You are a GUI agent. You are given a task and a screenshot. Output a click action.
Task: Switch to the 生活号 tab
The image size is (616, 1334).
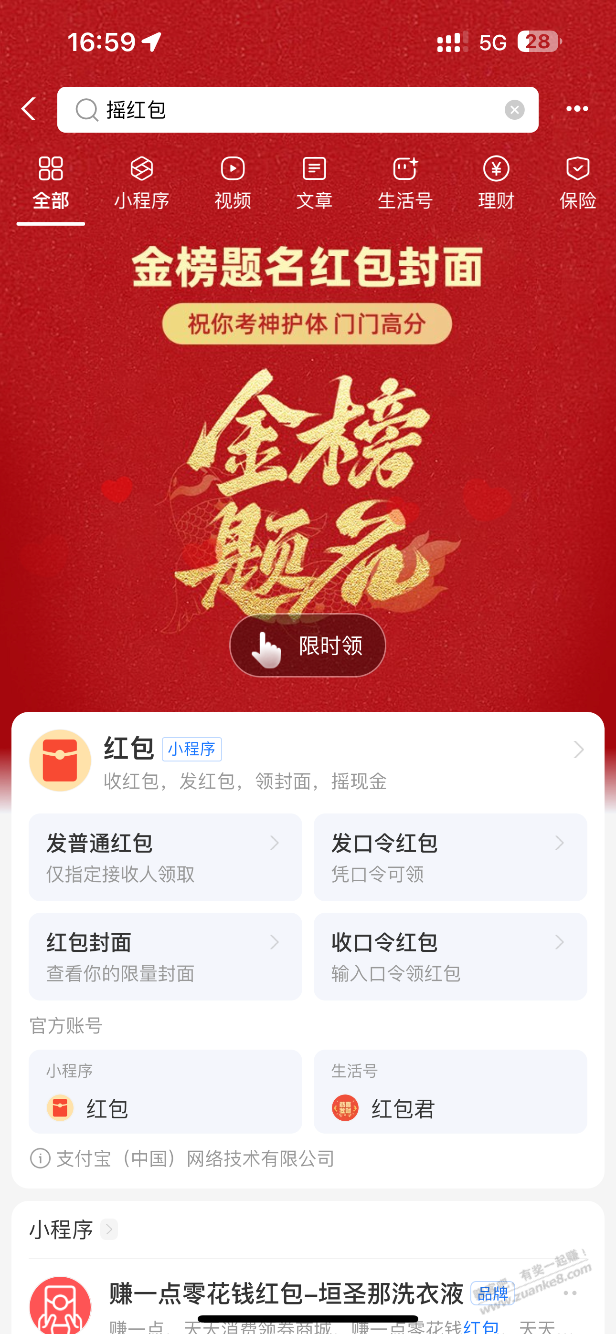(404, 182)
